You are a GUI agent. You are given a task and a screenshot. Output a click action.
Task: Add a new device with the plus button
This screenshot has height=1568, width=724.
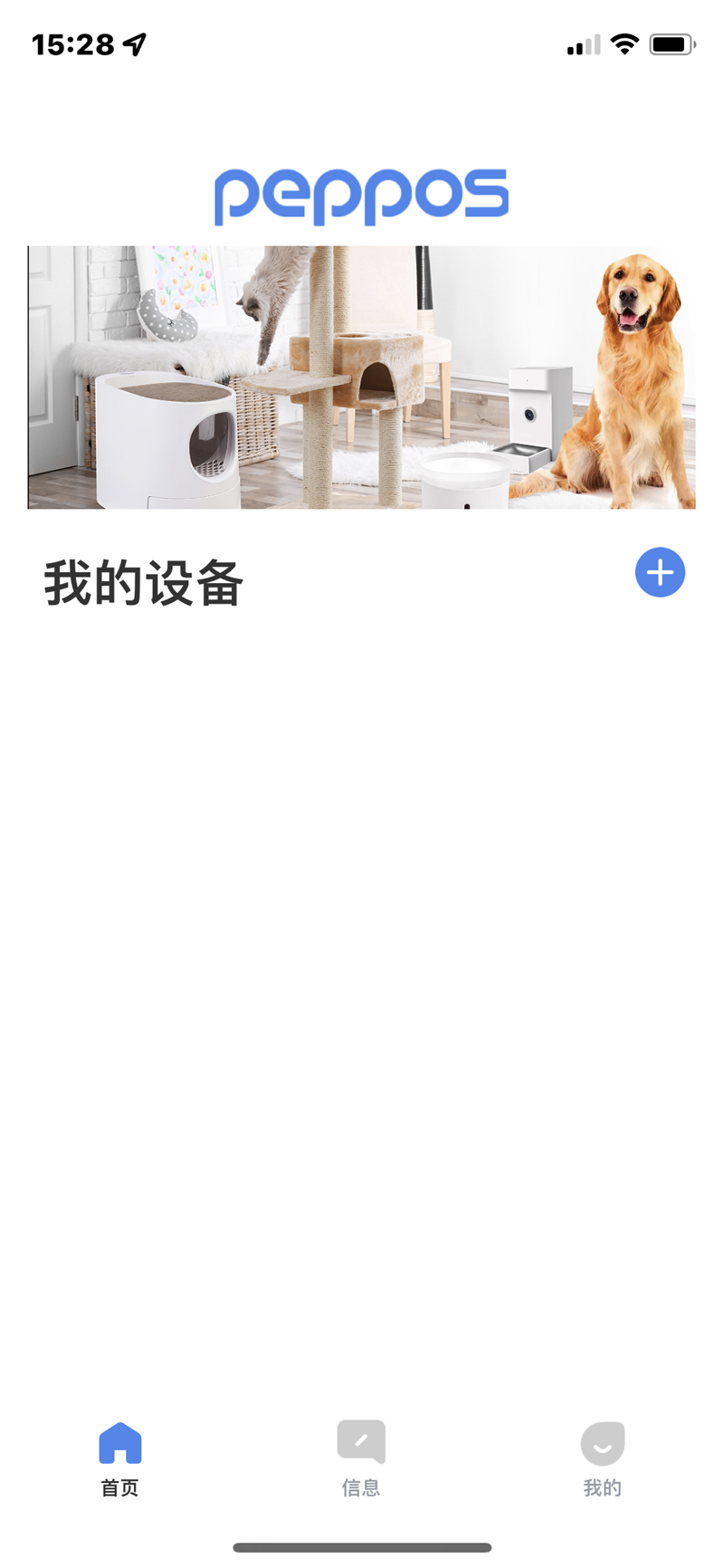point(660,572)
